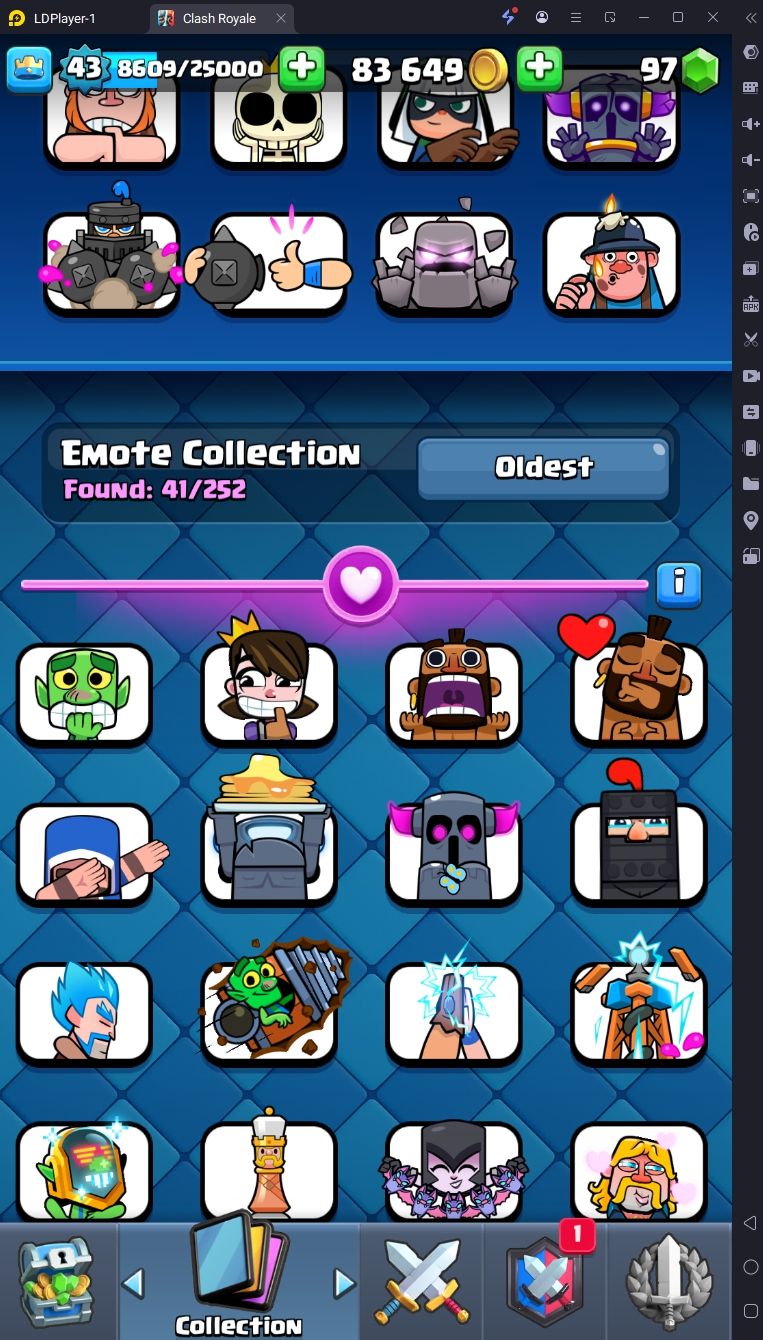Change the Oldest sort order button

pos(543,467)
